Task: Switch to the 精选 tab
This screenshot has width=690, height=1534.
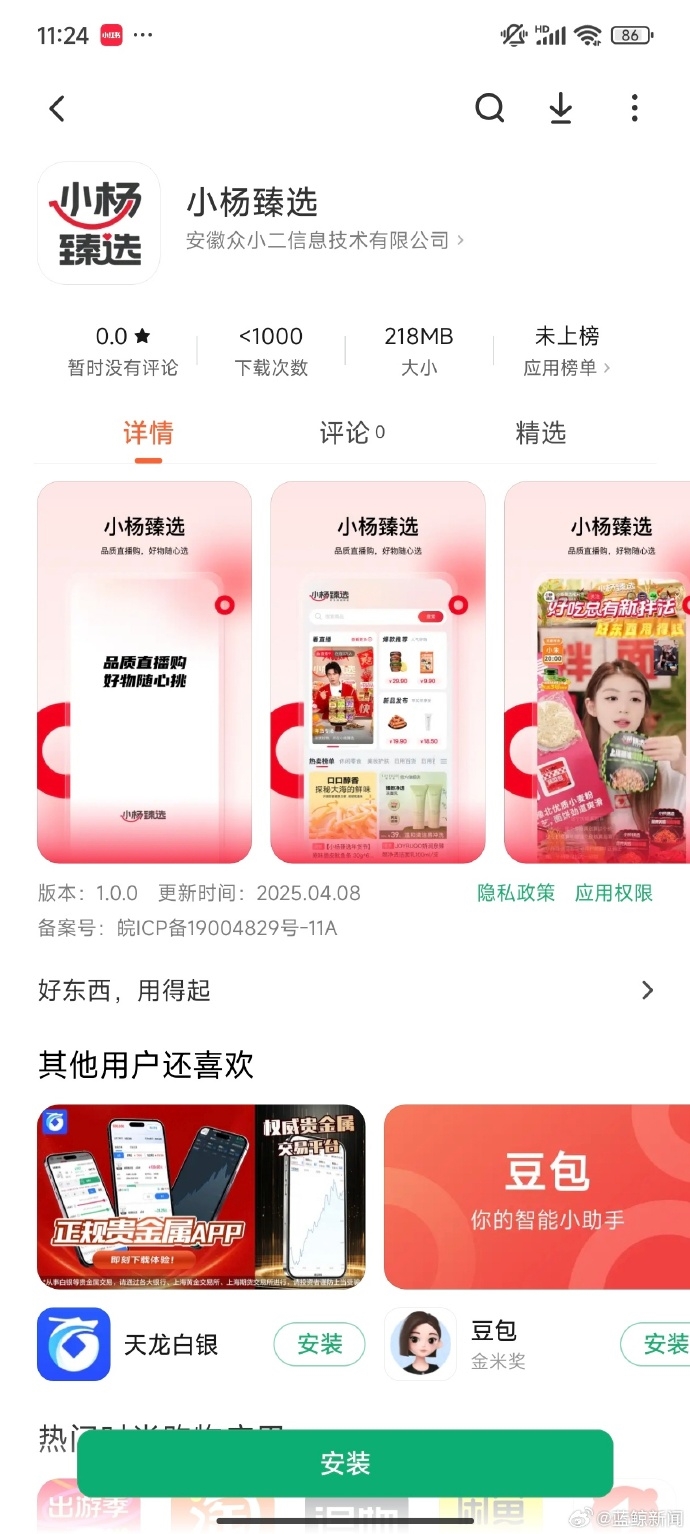Action: click(540, 433)
